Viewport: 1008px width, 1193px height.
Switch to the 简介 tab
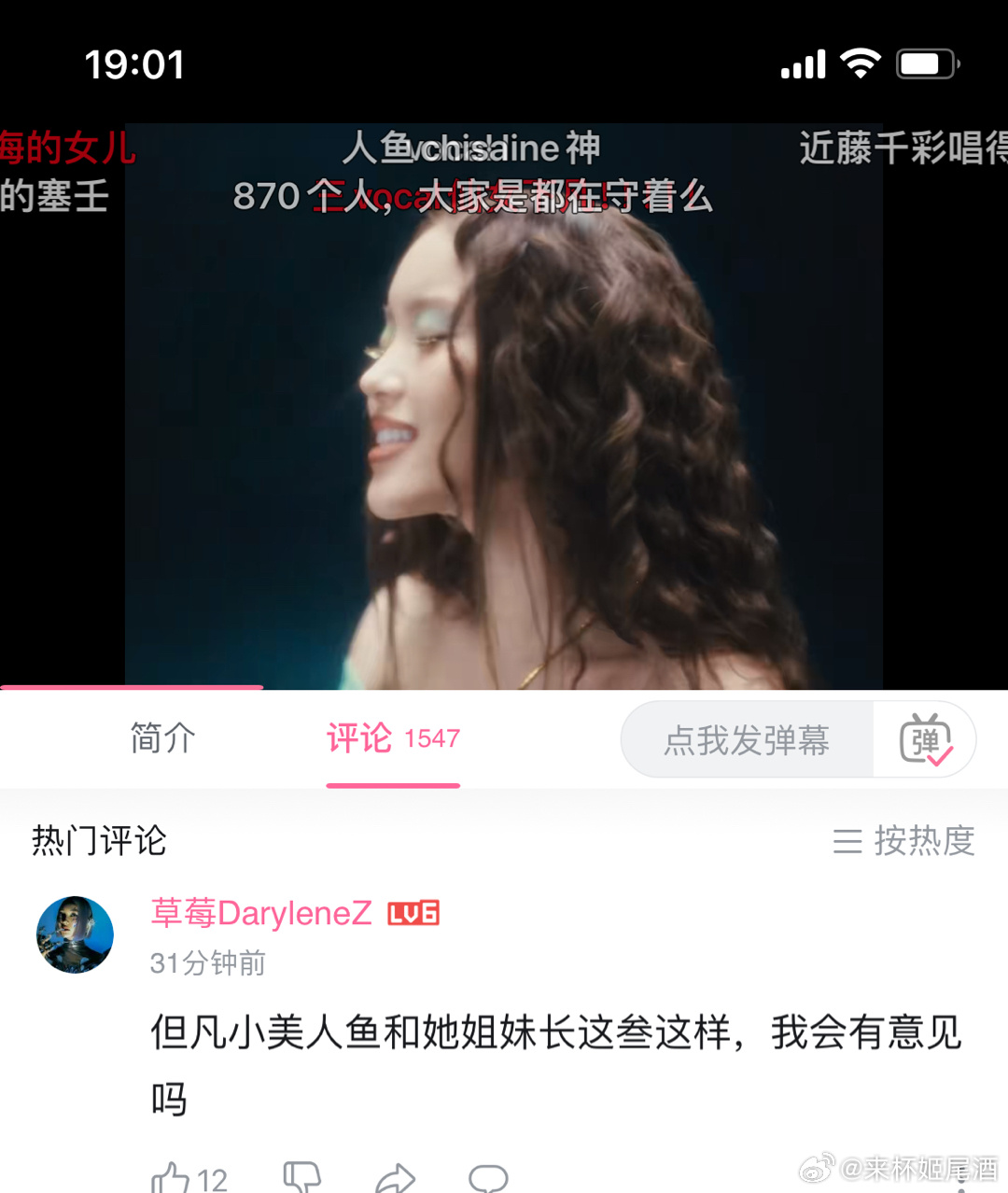(x=162, y=737)
